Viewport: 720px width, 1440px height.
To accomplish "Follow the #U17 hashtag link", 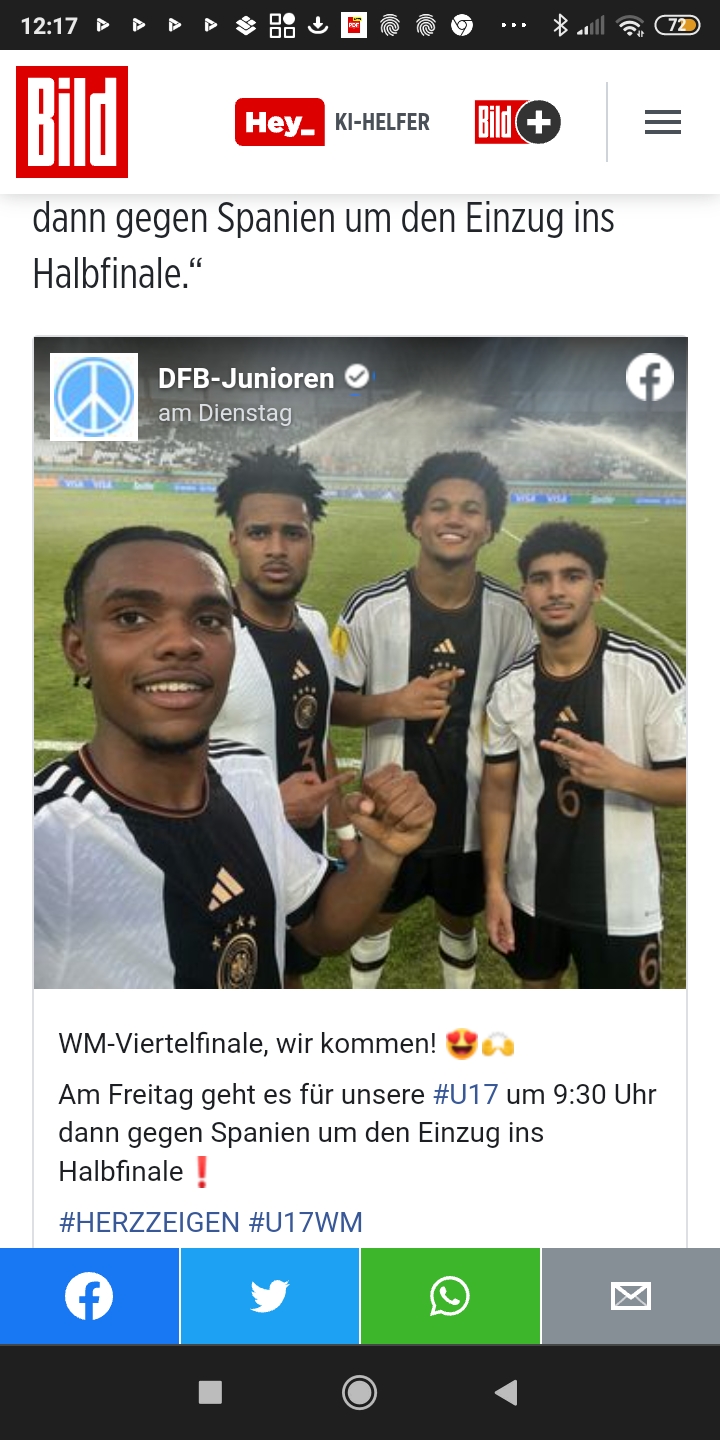I will click(465, 1094).
